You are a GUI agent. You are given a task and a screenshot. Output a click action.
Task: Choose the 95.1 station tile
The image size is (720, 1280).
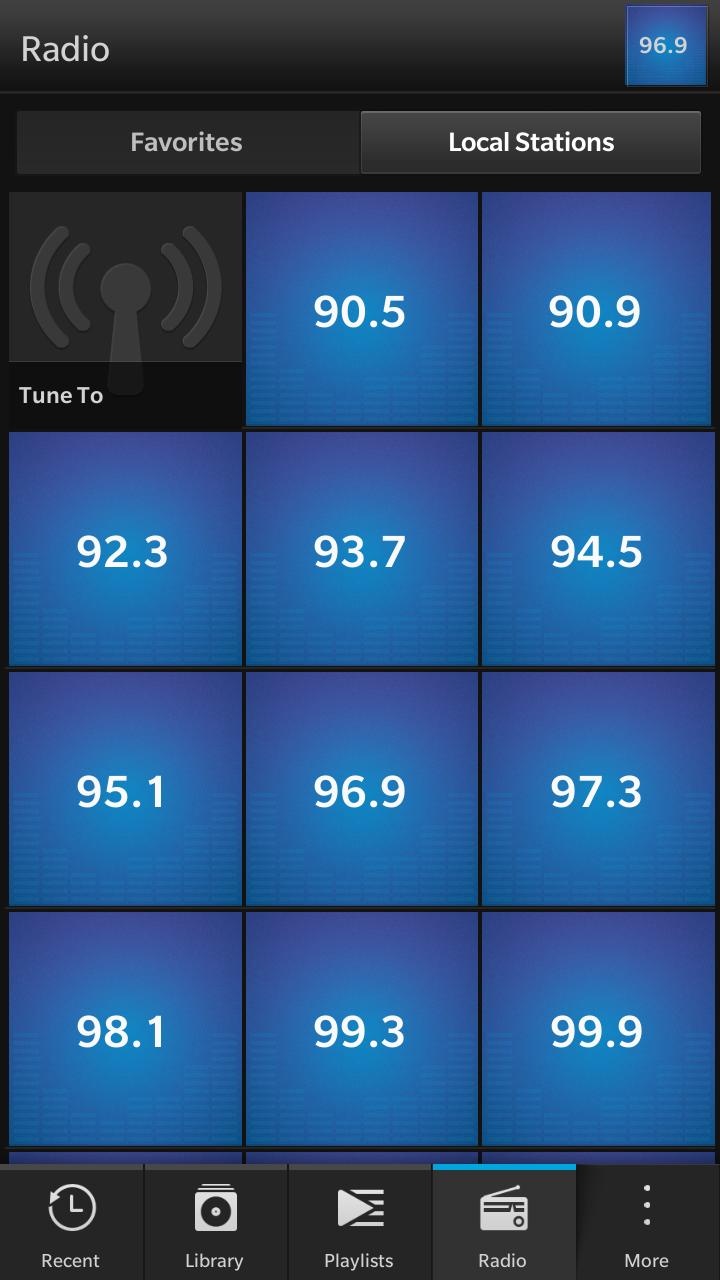tap(125, 790)
